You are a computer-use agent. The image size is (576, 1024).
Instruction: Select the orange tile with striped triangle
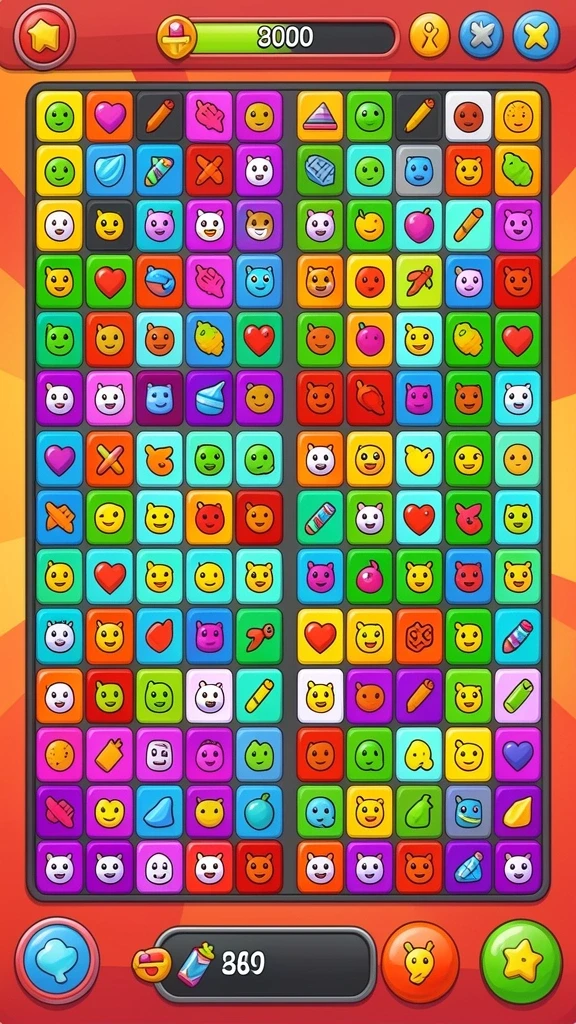pos(320,116)
